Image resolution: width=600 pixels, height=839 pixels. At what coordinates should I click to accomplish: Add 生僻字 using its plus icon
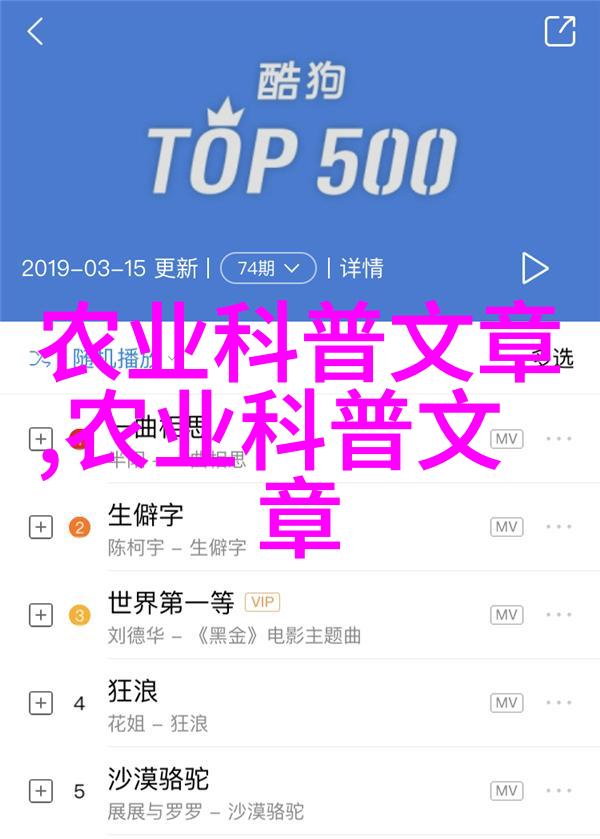click(40, 528)
